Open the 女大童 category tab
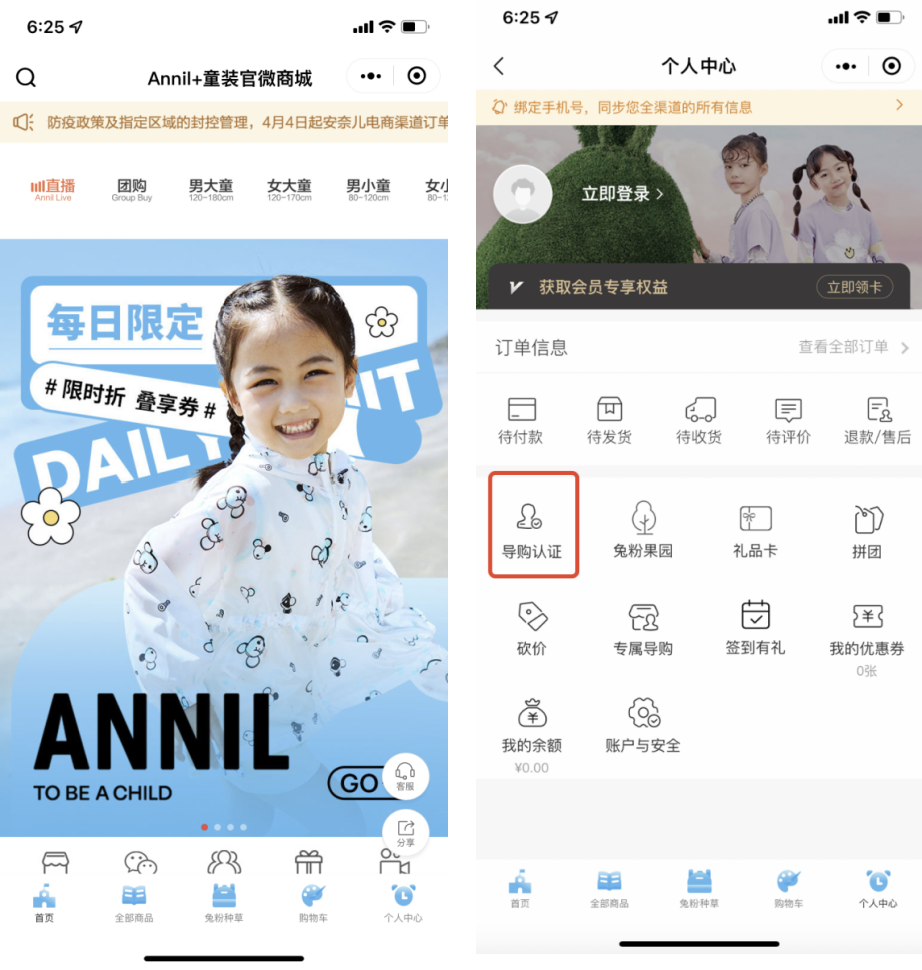This screenshot has height=970, width=922. click(x=289, y=190)
